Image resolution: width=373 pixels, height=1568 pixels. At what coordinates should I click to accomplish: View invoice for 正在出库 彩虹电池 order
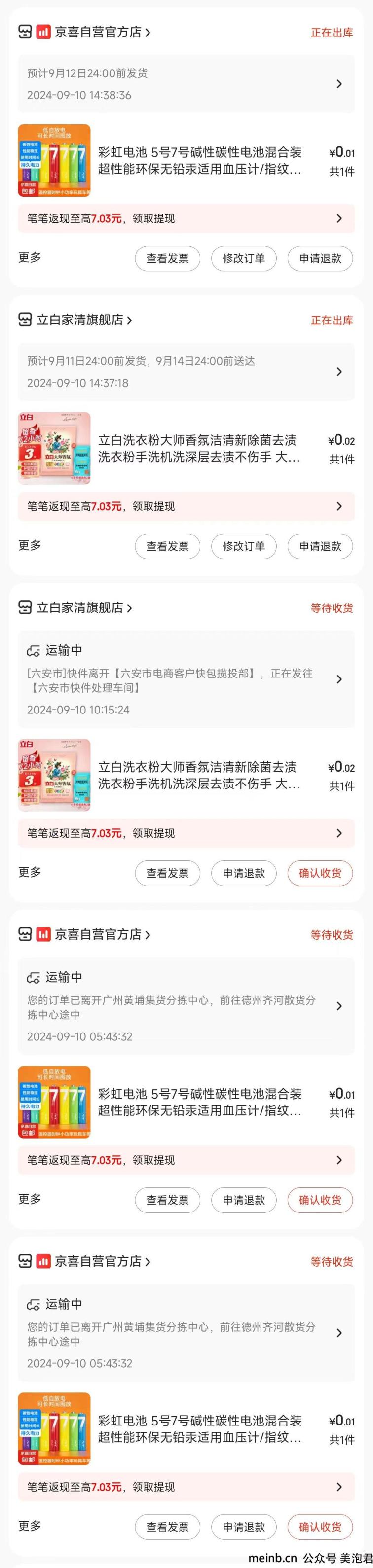tap(168, 259)
